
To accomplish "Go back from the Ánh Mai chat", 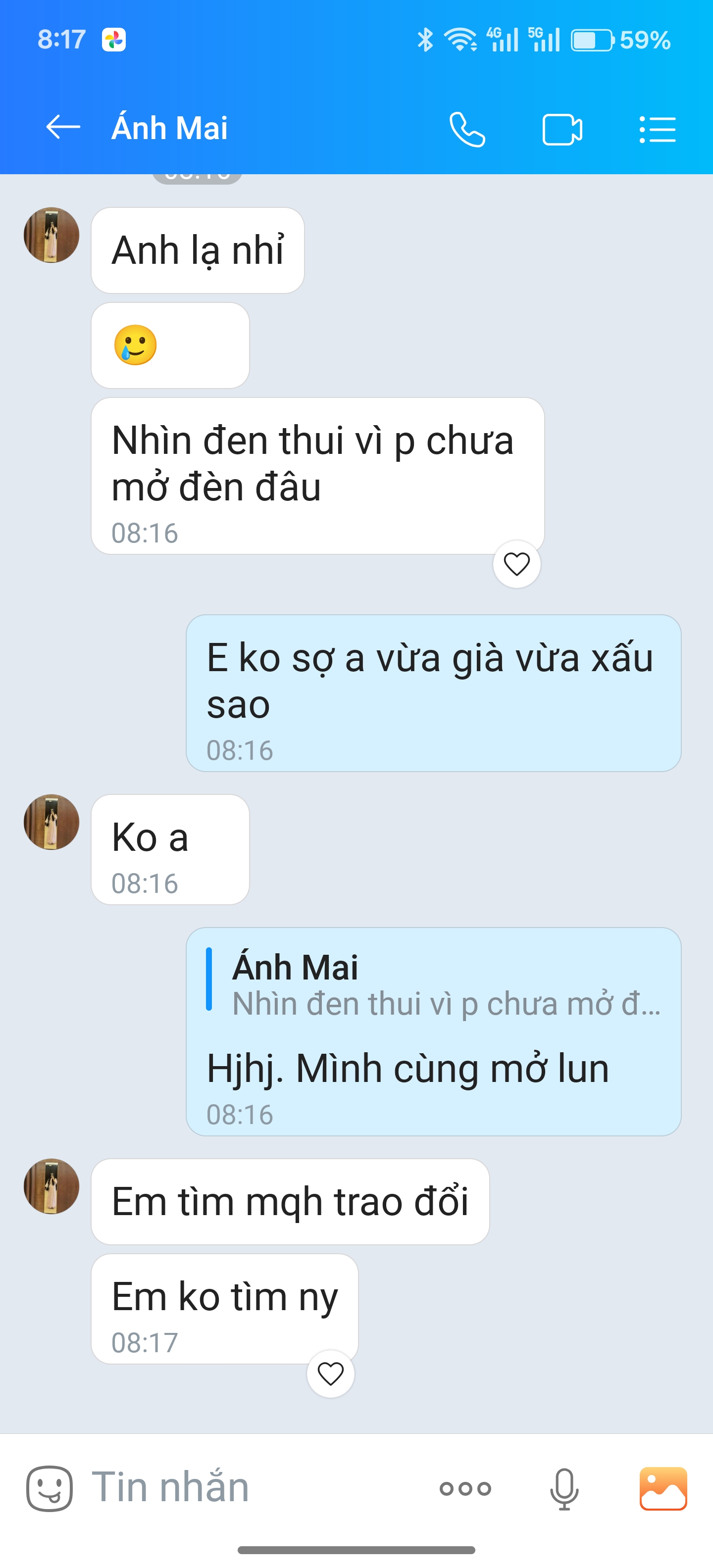I will [63, 128].
